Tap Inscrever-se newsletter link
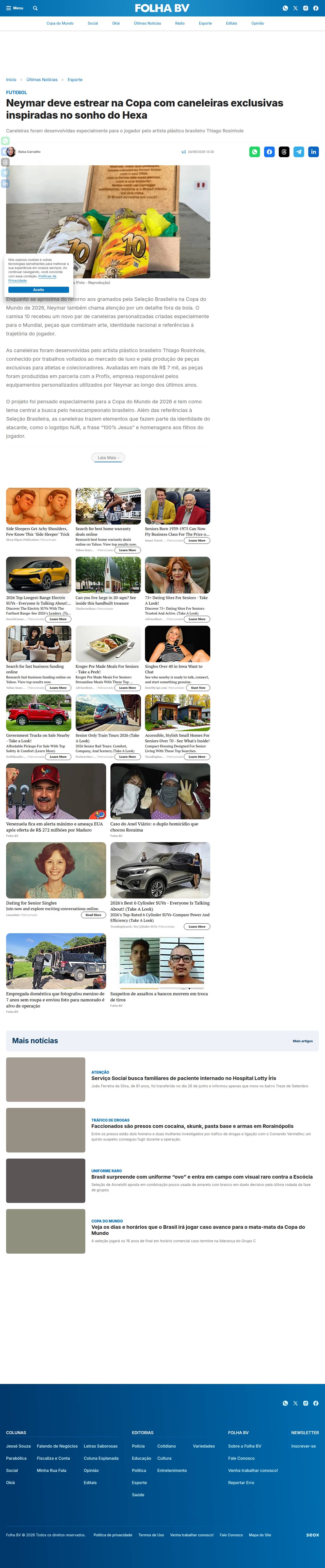The width and height of the screenshot is (325, 1568). [304, 1446]
